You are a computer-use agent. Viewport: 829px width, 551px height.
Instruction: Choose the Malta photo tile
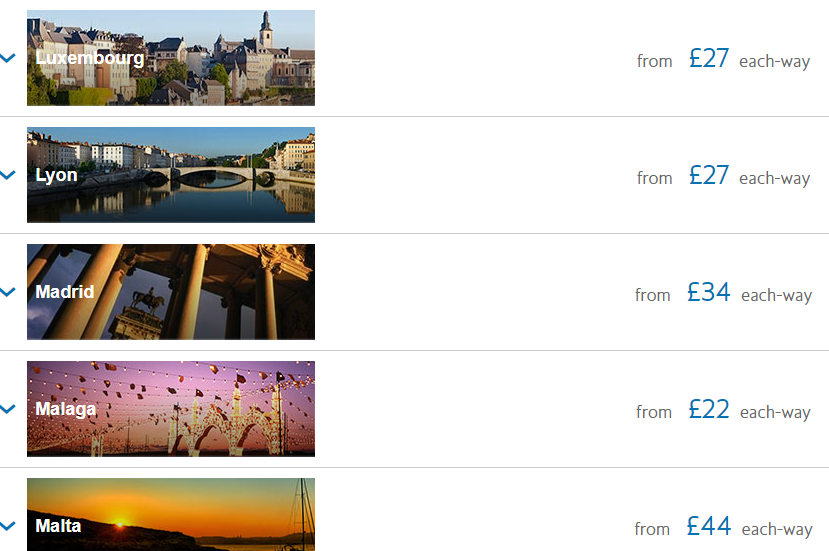tap(171, 515)
